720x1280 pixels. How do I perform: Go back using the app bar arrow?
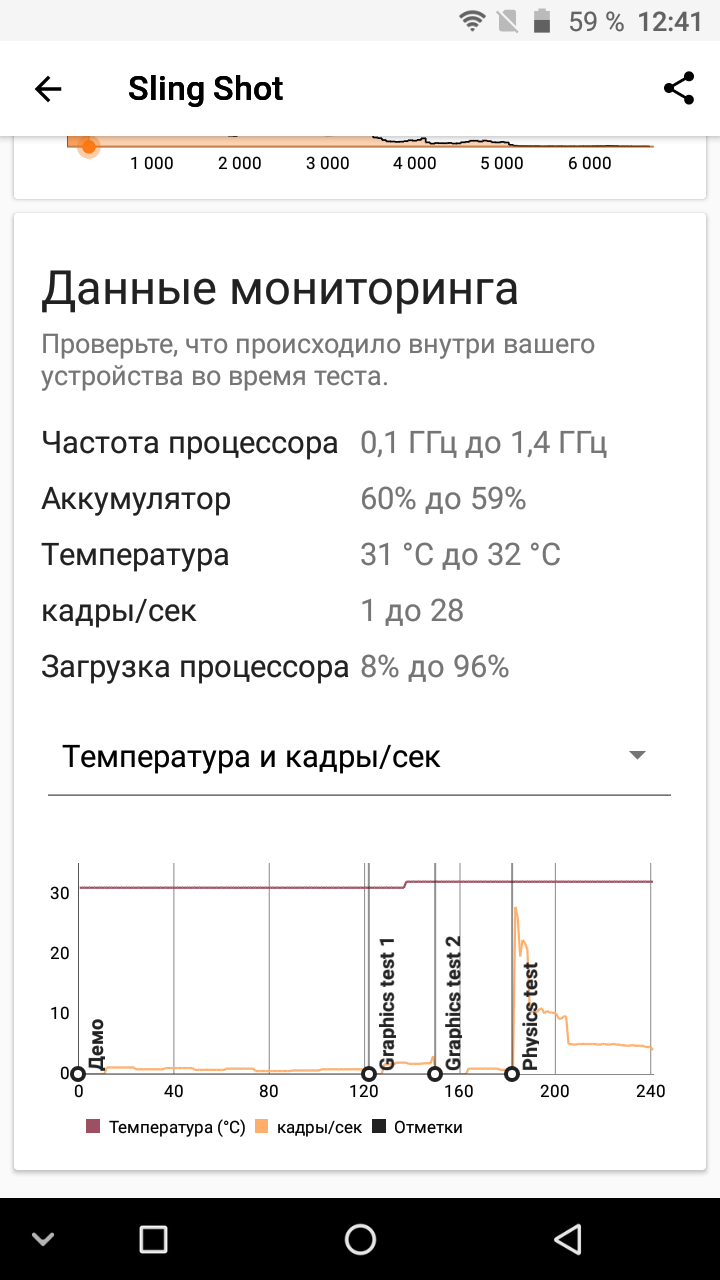(x=48, y=89)
